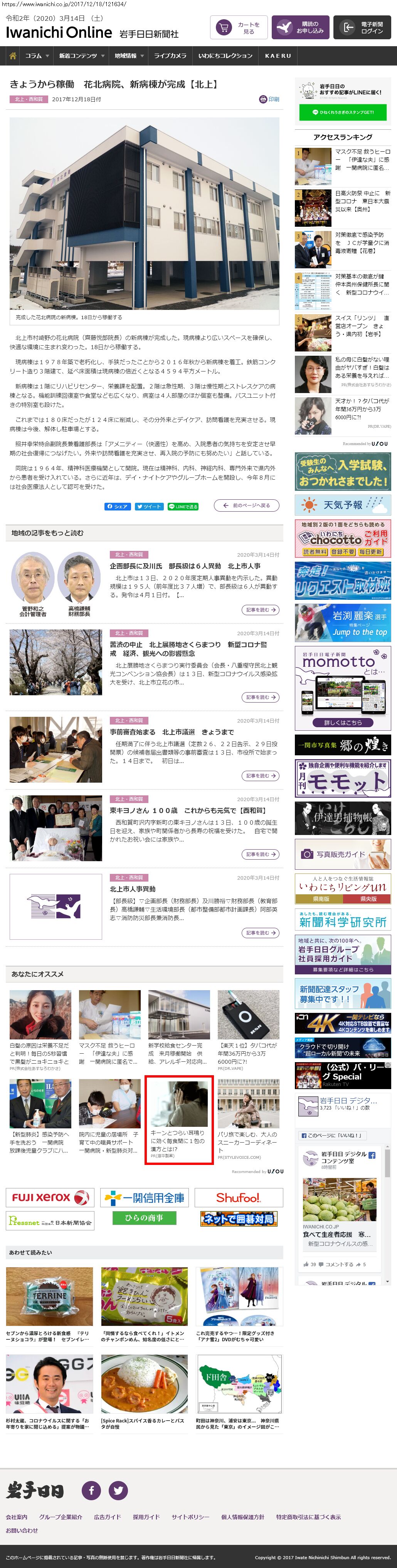The image size is (397, 1568).
Task: Share the article on Facebook
Action: pos(118,507)
